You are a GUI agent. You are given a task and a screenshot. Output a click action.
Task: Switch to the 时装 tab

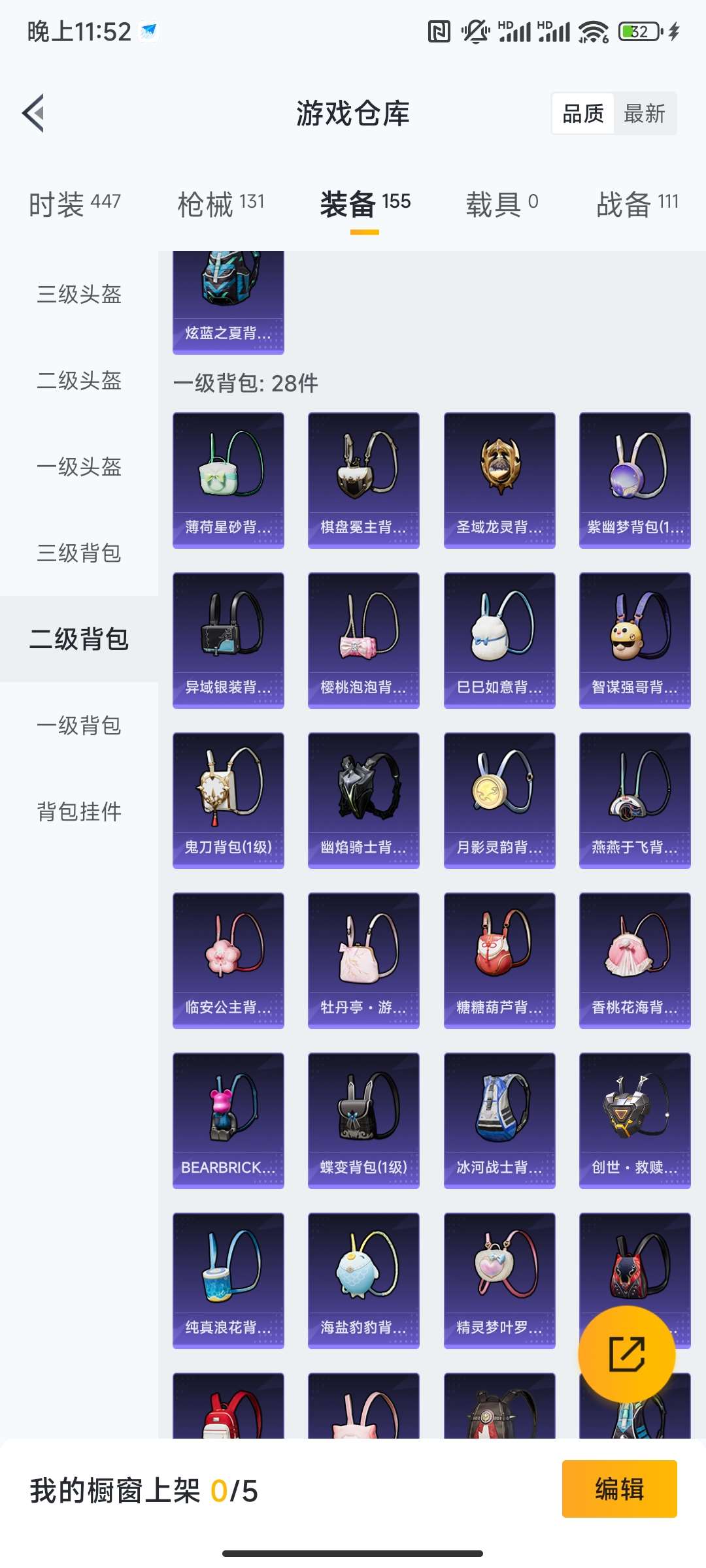(75, 204)
